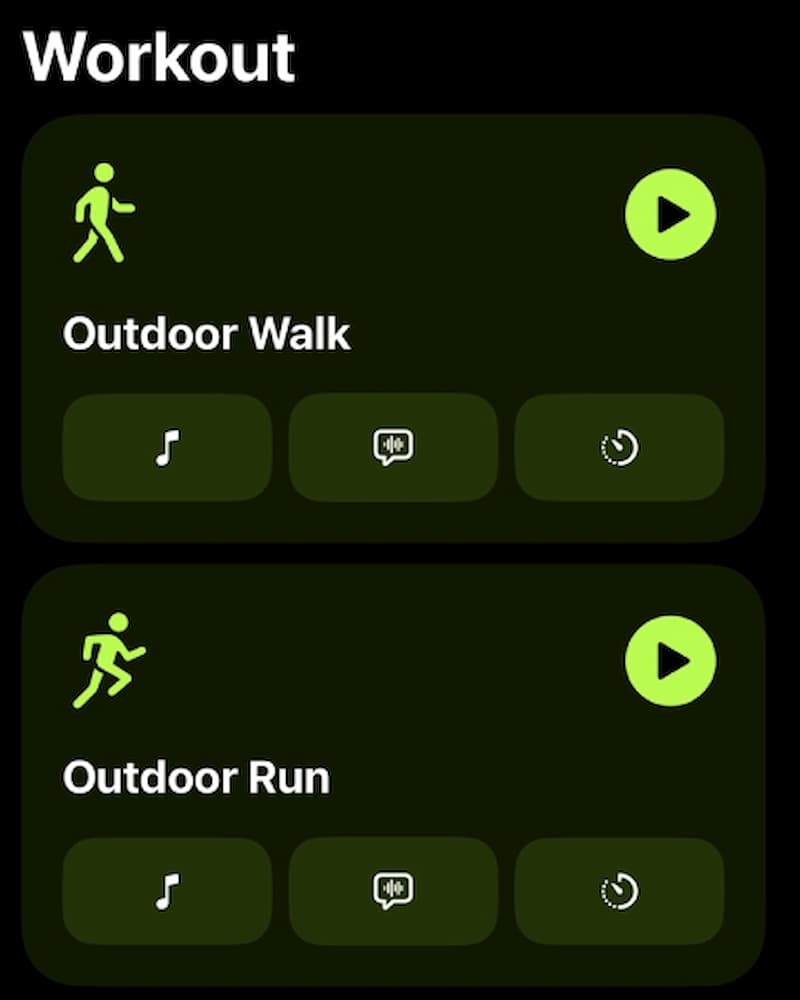Screen dimensions: 800x1000
Task: Open voice feedback settings for Outdoor Run
Action: [x=393, y=890]
